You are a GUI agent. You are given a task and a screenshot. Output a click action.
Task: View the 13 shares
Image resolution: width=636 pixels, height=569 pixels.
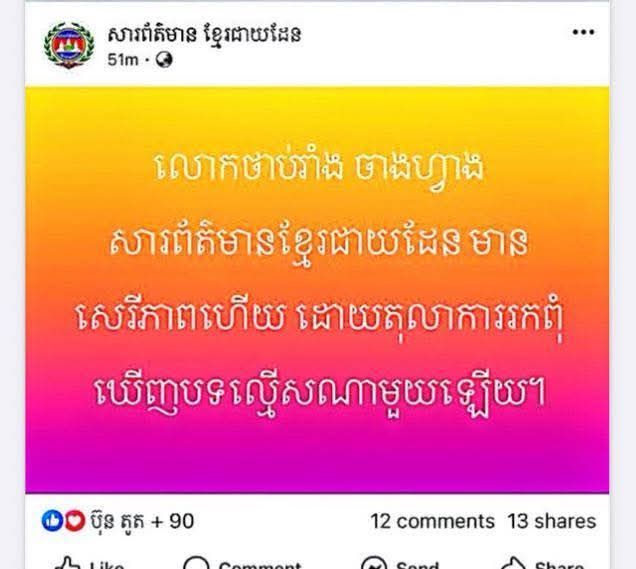pos(551,521)
